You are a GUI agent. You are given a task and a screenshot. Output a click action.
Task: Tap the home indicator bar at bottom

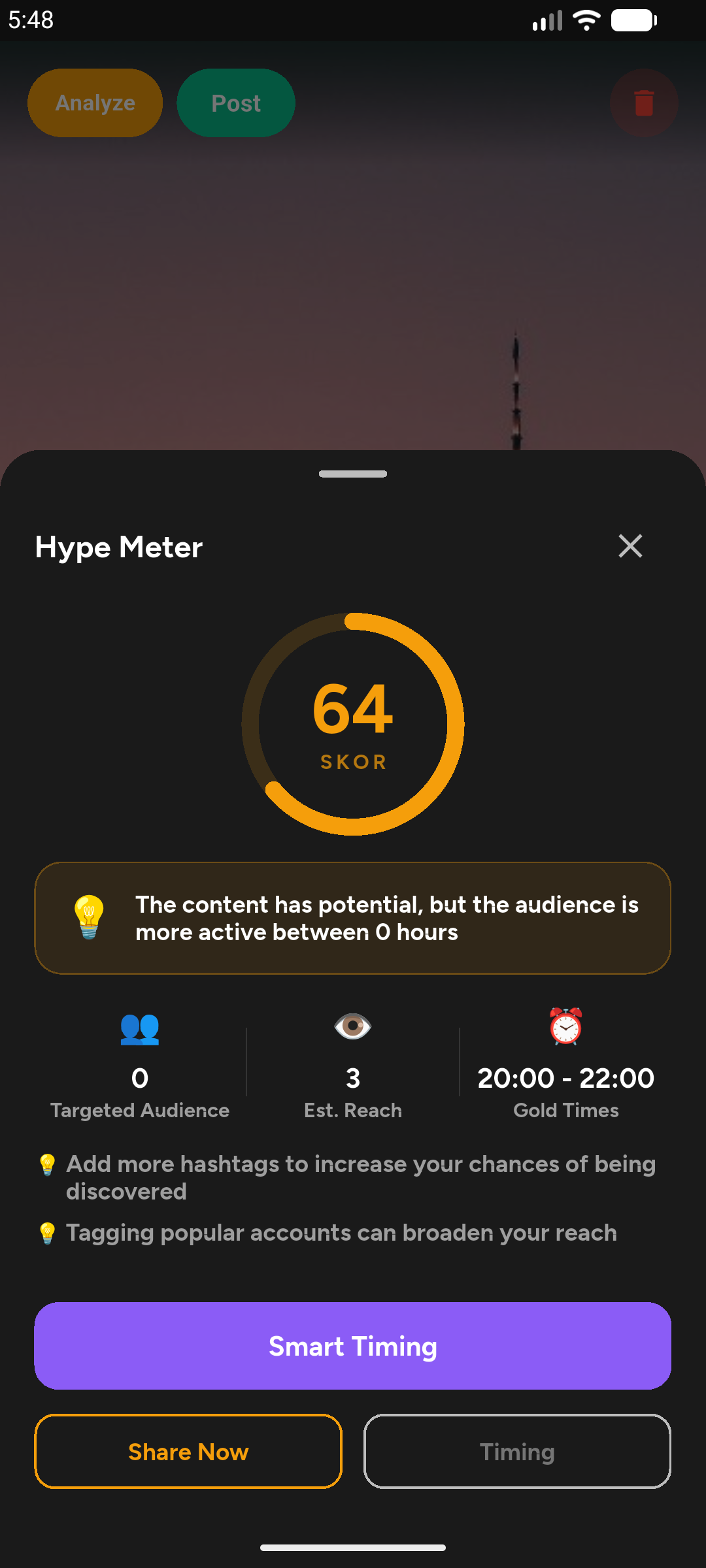[x=353, y=1546]
